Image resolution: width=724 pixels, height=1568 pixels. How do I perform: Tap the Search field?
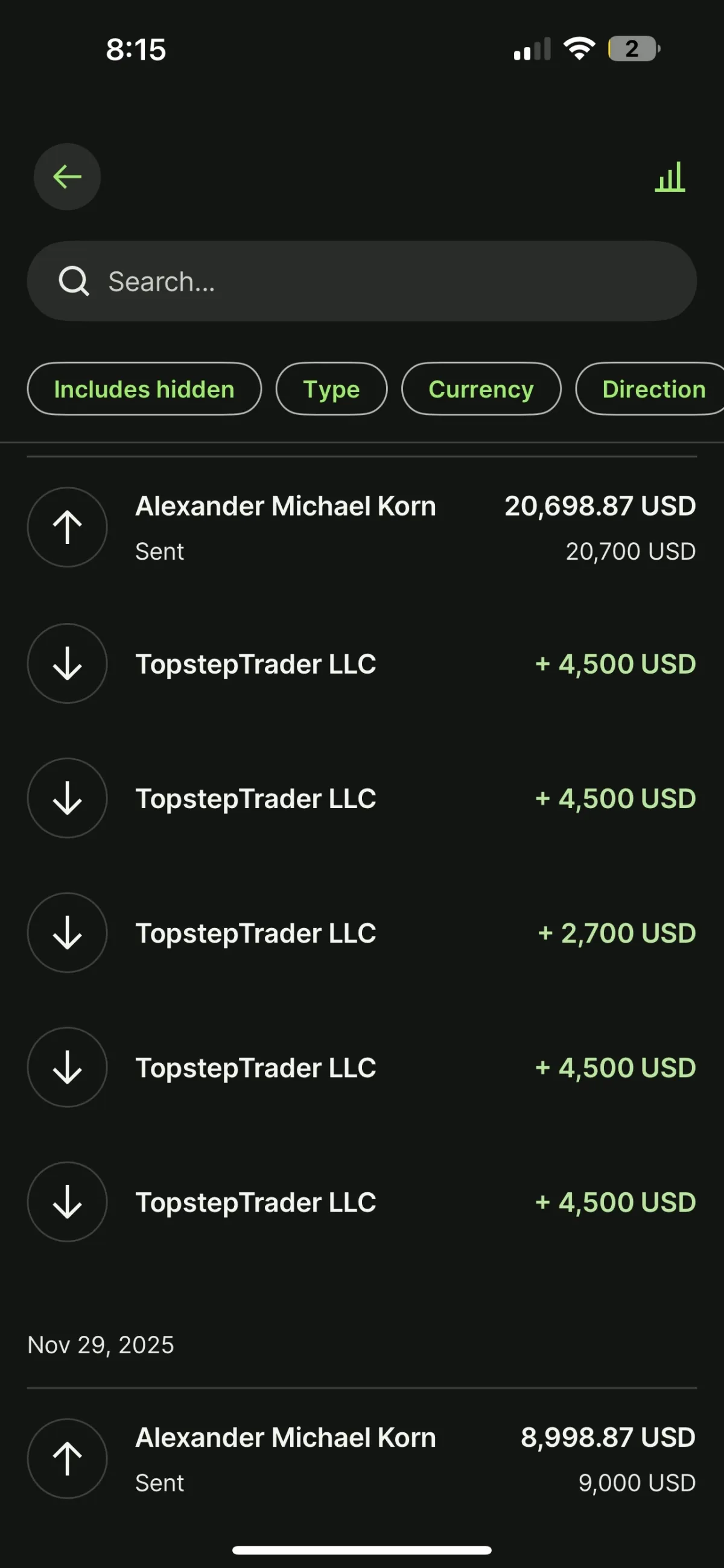point(361,281)
